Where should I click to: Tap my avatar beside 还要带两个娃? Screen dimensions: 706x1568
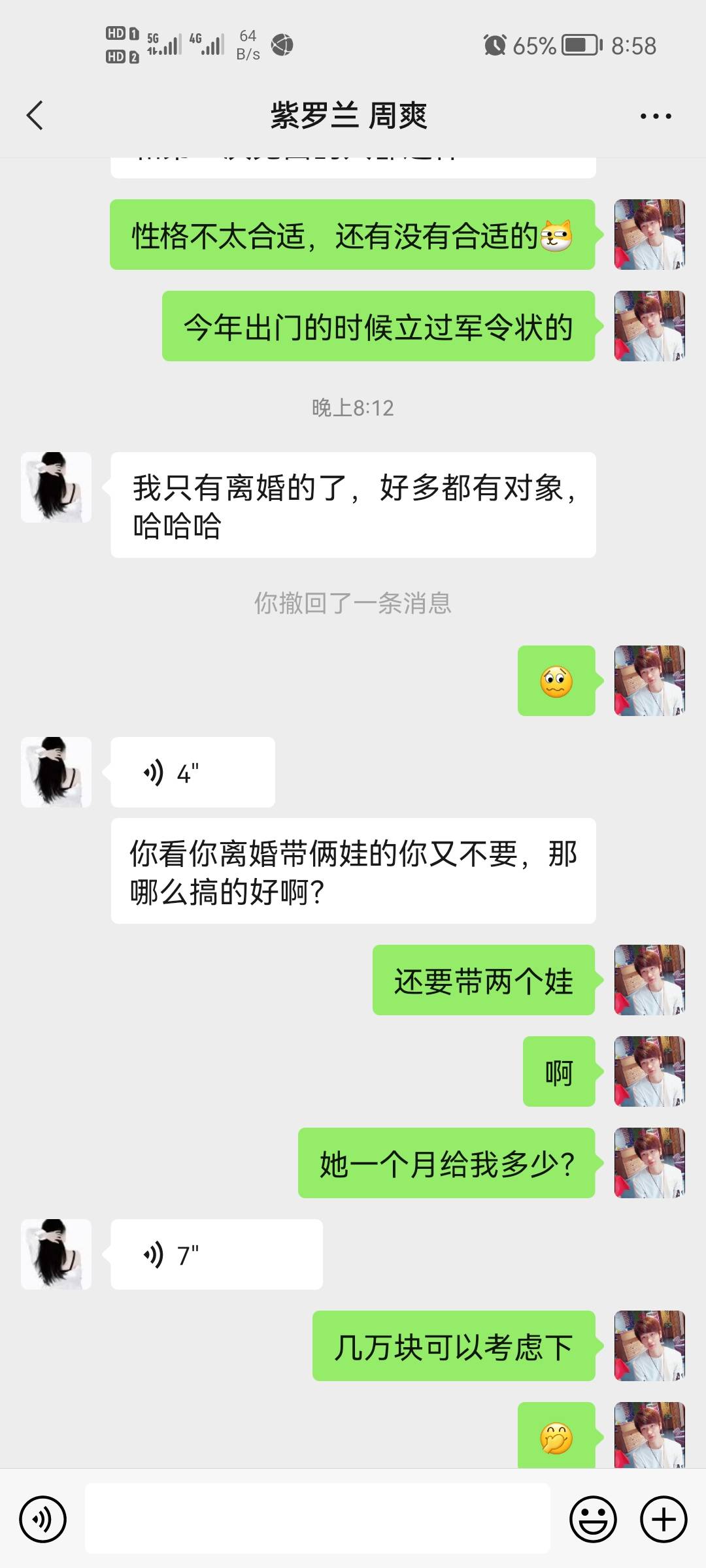click(x=649, y=980)
